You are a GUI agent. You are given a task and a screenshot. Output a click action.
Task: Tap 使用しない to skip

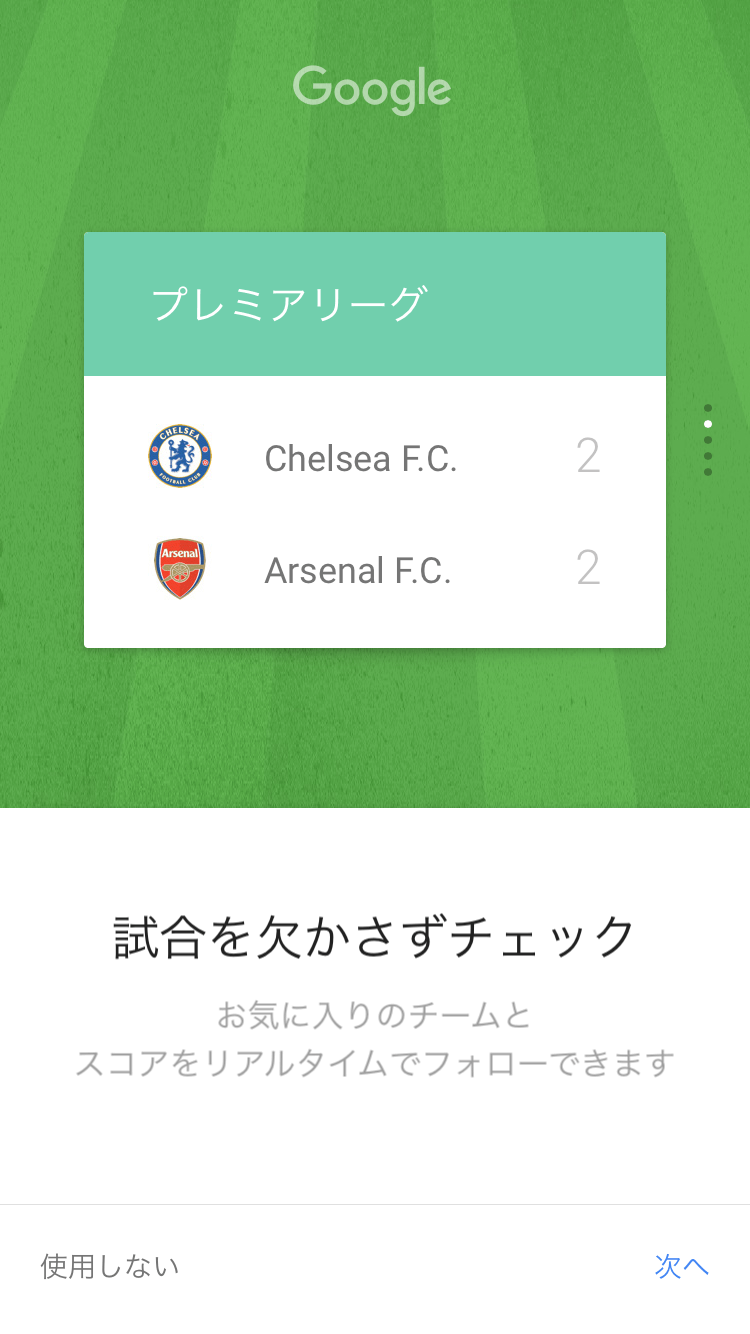tap(110, 1266)
